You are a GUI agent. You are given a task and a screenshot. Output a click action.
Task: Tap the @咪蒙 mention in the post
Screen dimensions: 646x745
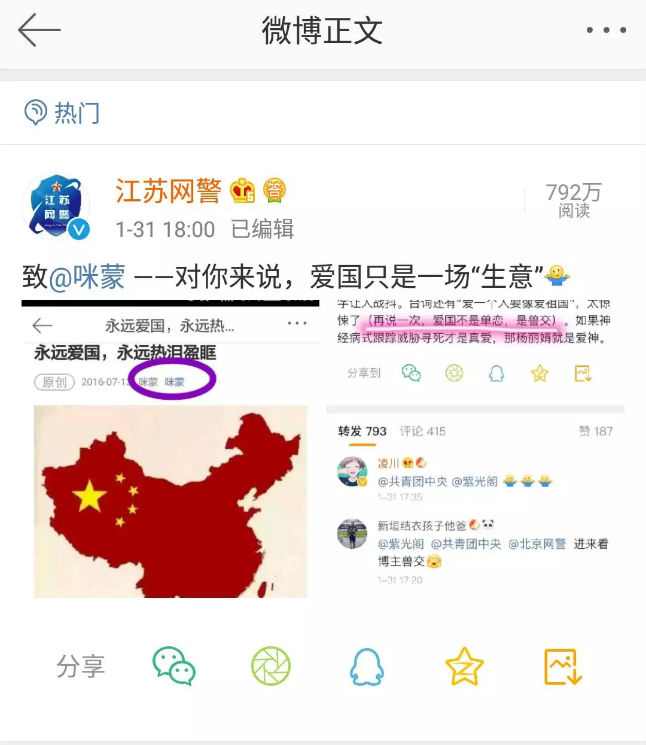87,275
